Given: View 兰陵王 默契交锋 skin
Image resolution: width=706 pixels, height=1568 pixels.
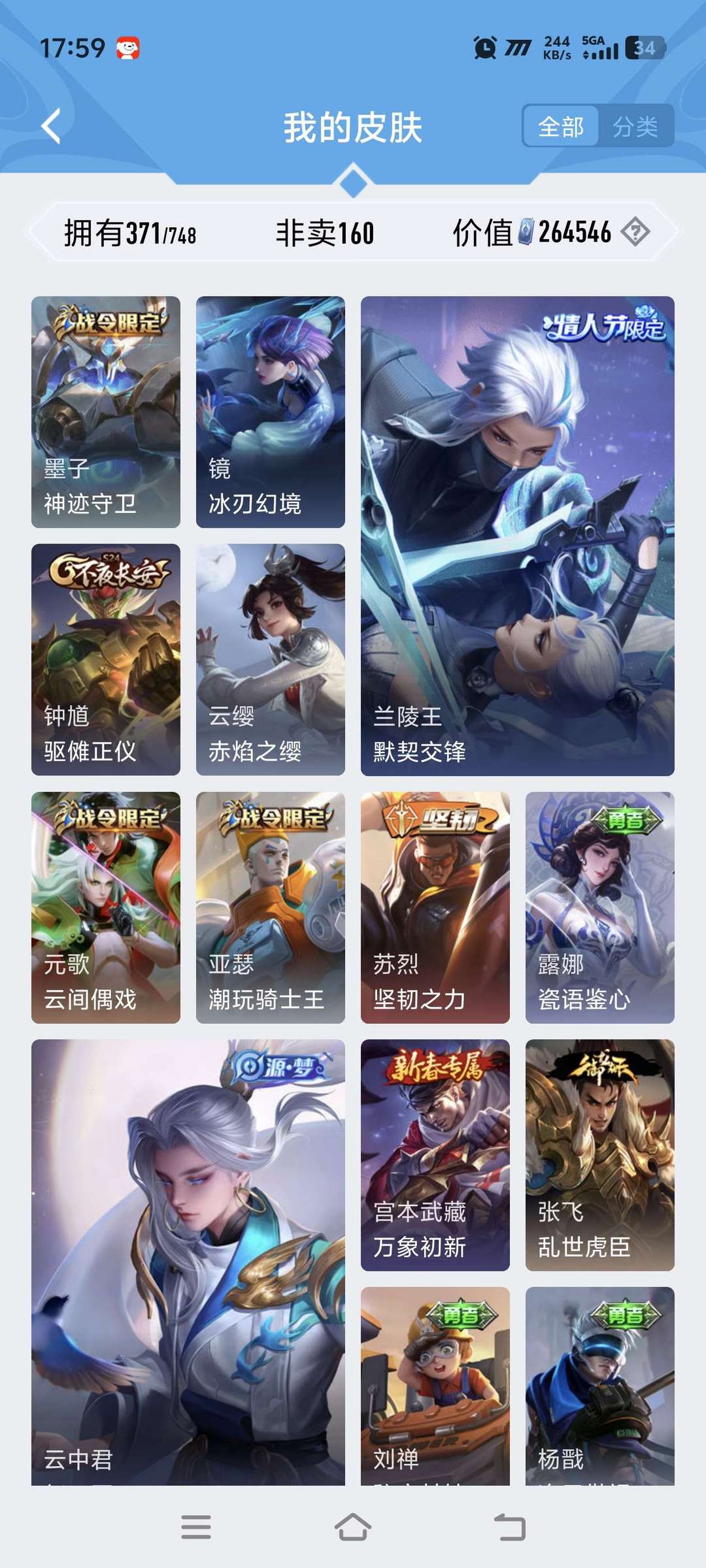Looking at the screenshot, I should [x=518, y=536].
